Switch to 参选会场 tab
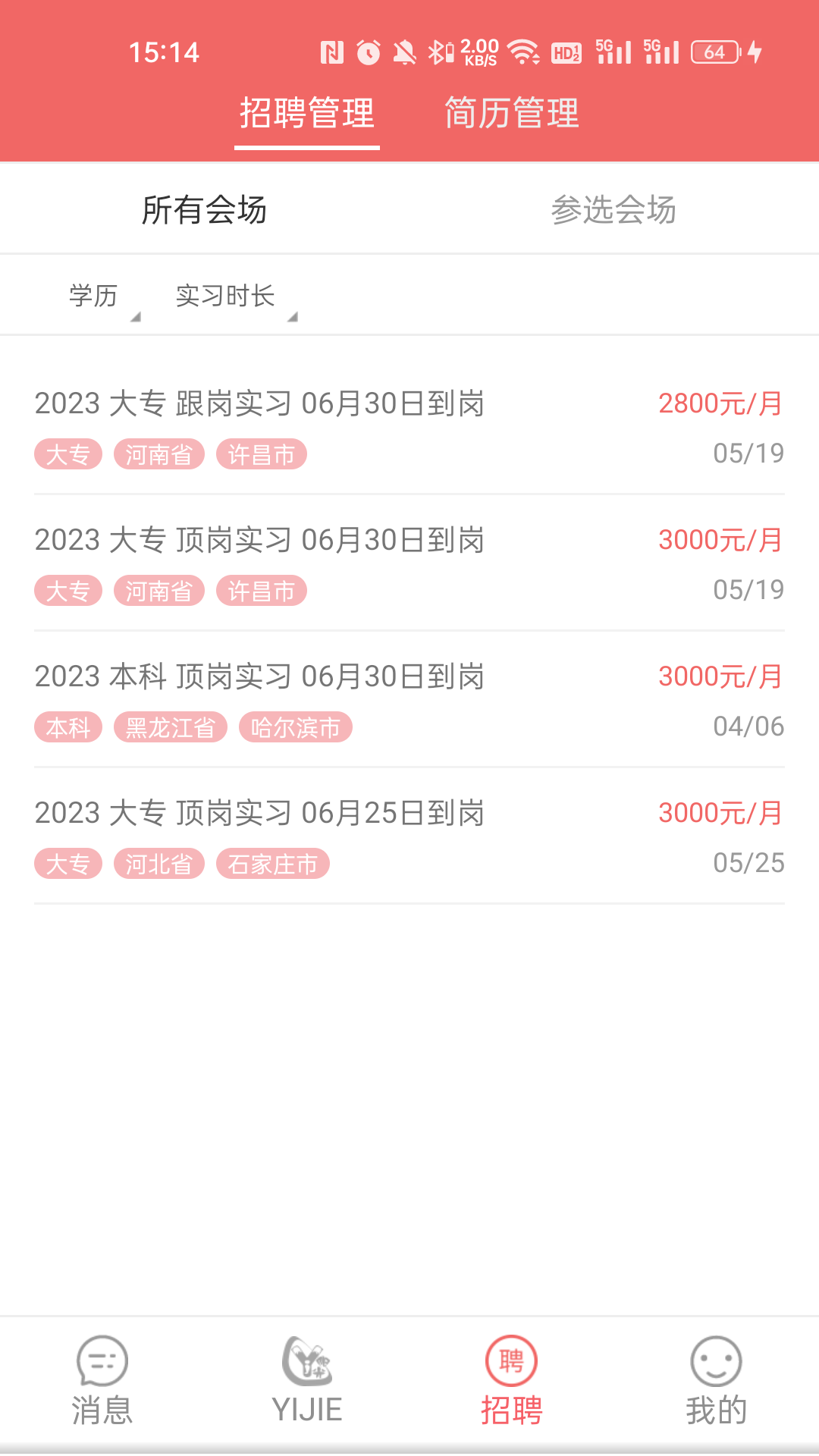This screenshot has height=1456, width=819. (x=613, y=210)
